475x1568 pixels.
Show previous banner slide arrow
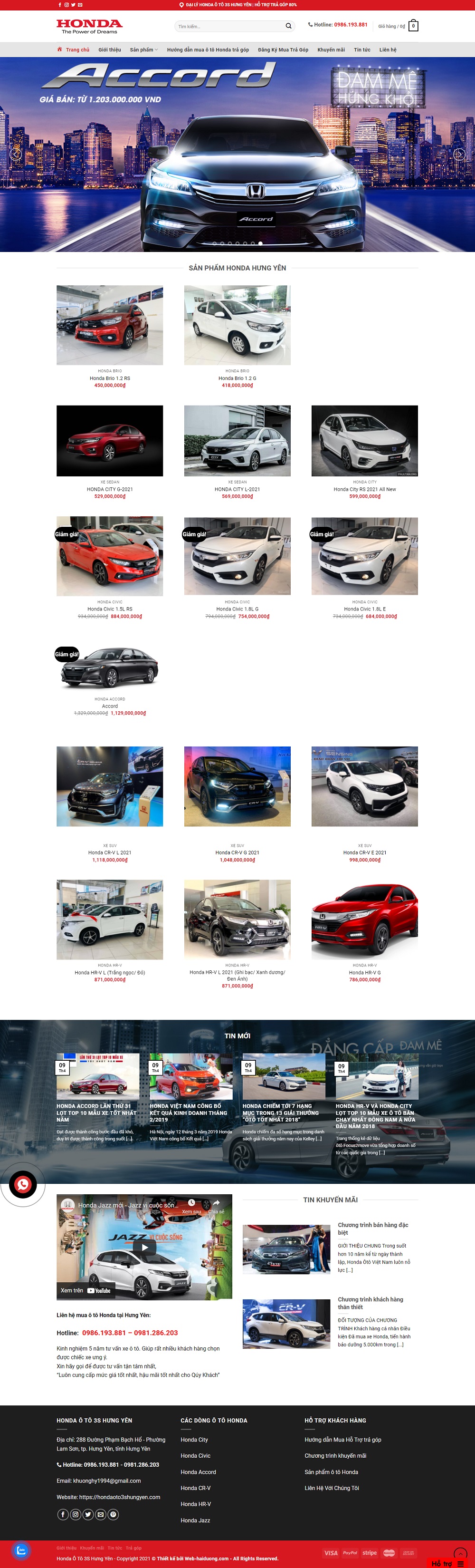click(16, 154)
